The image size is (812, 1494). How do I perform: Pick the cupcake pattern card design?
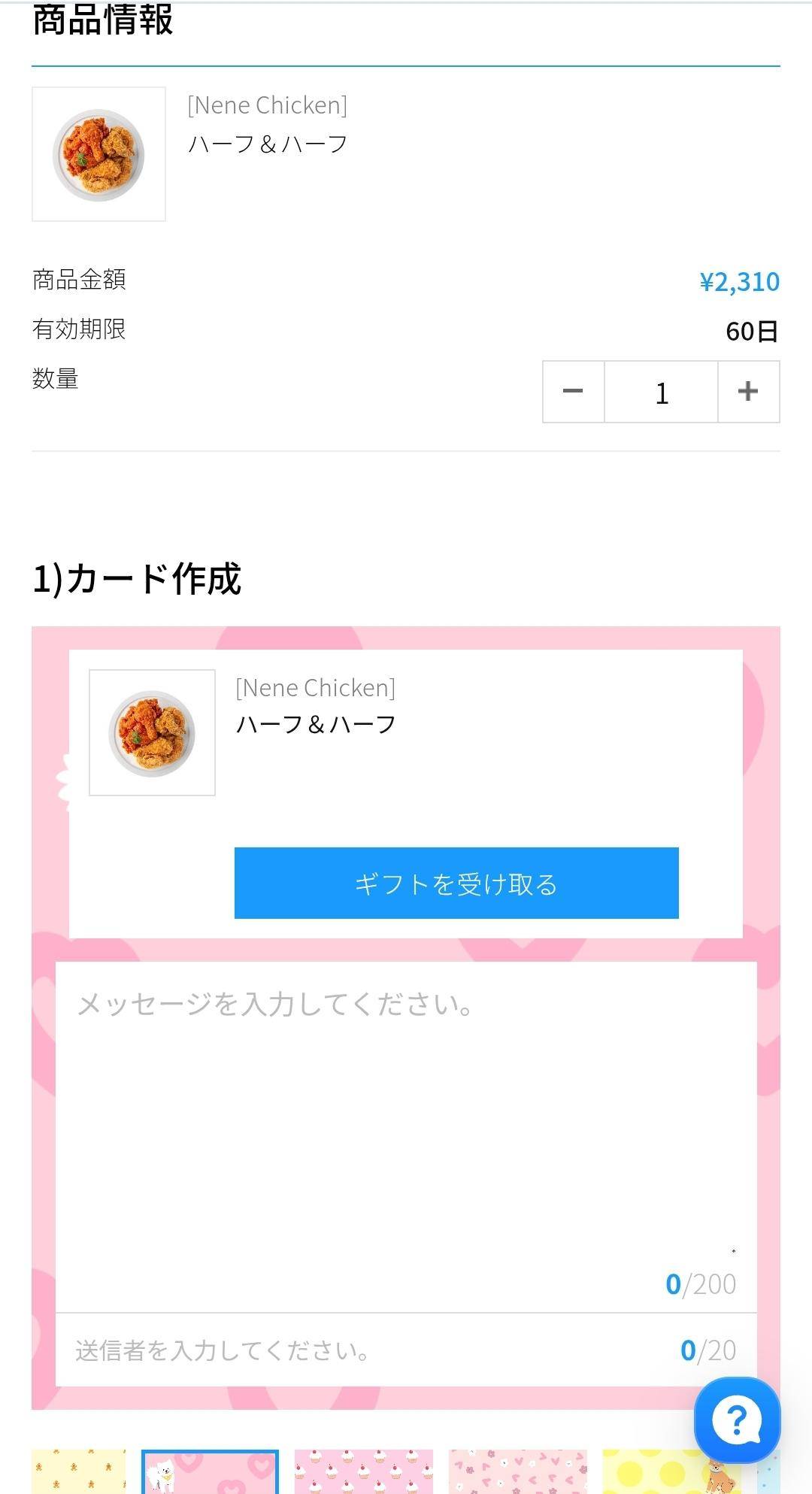click(364, 1471)
